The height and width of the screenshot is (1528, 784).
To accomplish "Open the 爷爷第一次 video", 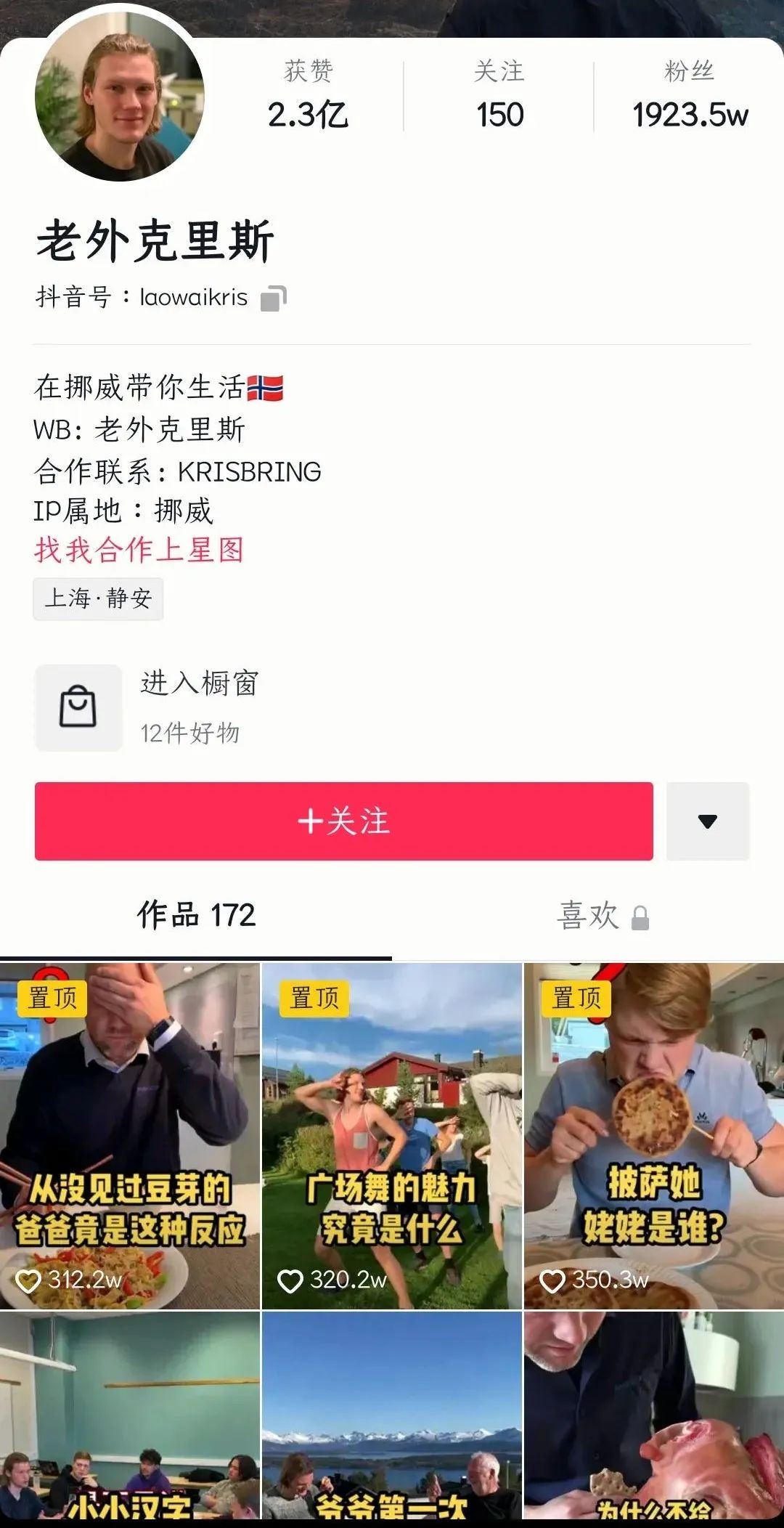I will [391, 1415].
